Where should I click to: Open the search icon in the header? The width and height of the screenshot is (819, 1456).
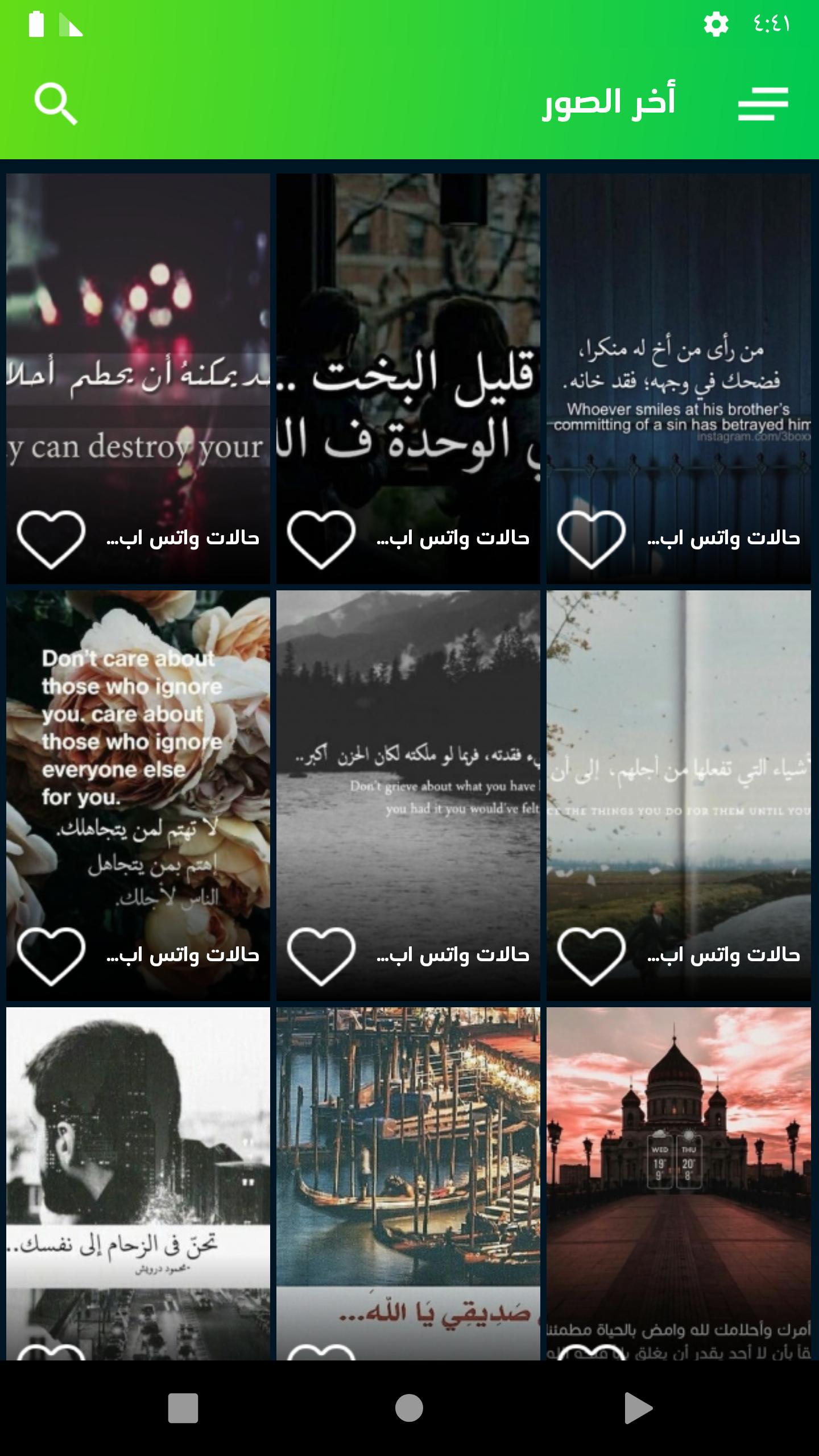coord(56,104)
